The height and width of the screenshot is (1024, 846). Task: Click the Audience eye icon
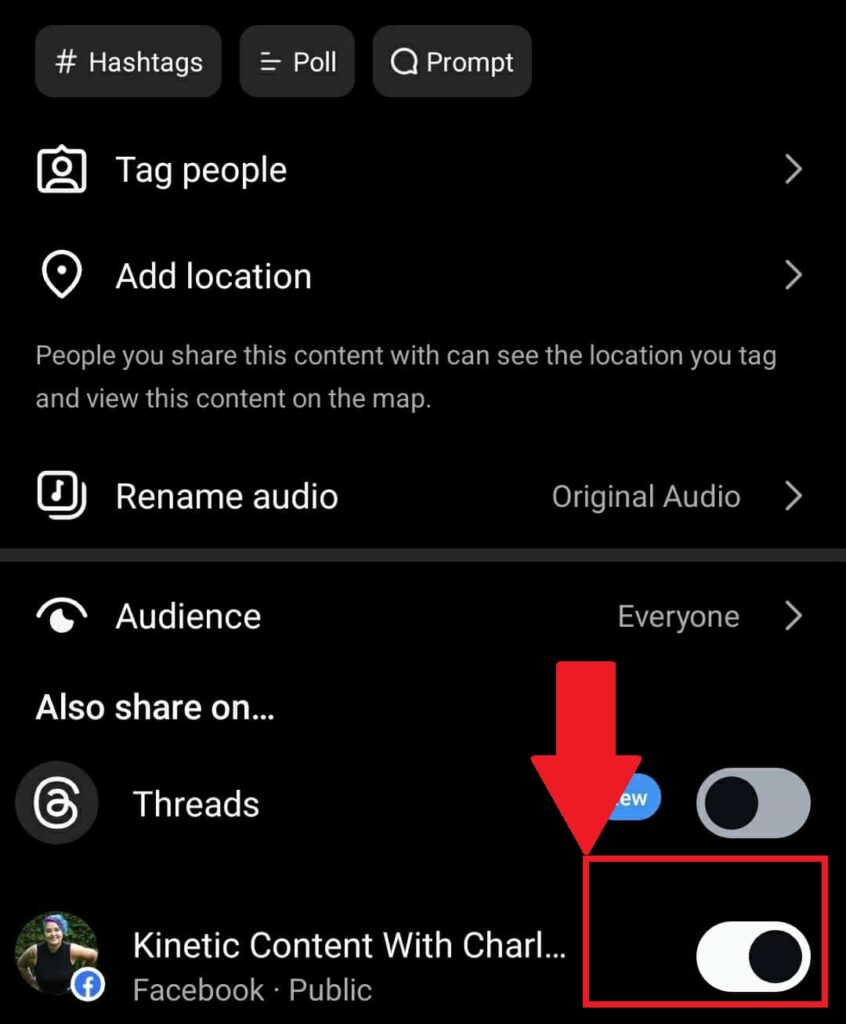(60, 617)
